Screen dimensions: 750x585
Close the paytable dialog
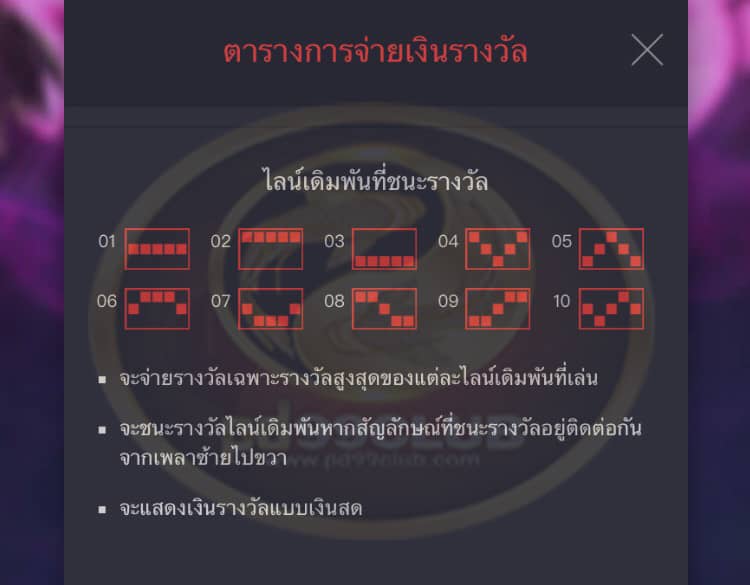tap(647, 49)
